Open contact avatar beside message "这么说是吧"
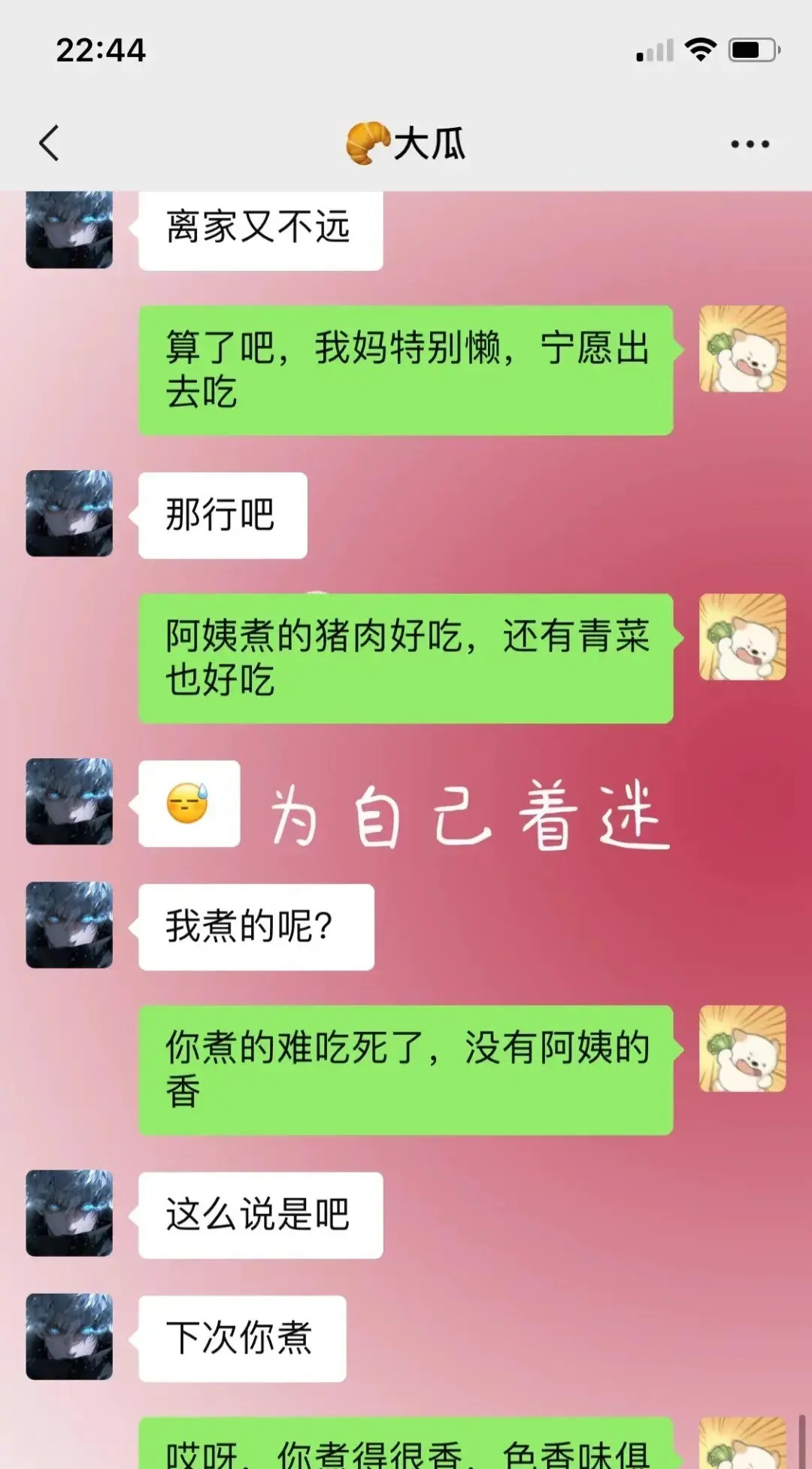This screenshot has height=1469, width=812. (x=69, y=1213)
